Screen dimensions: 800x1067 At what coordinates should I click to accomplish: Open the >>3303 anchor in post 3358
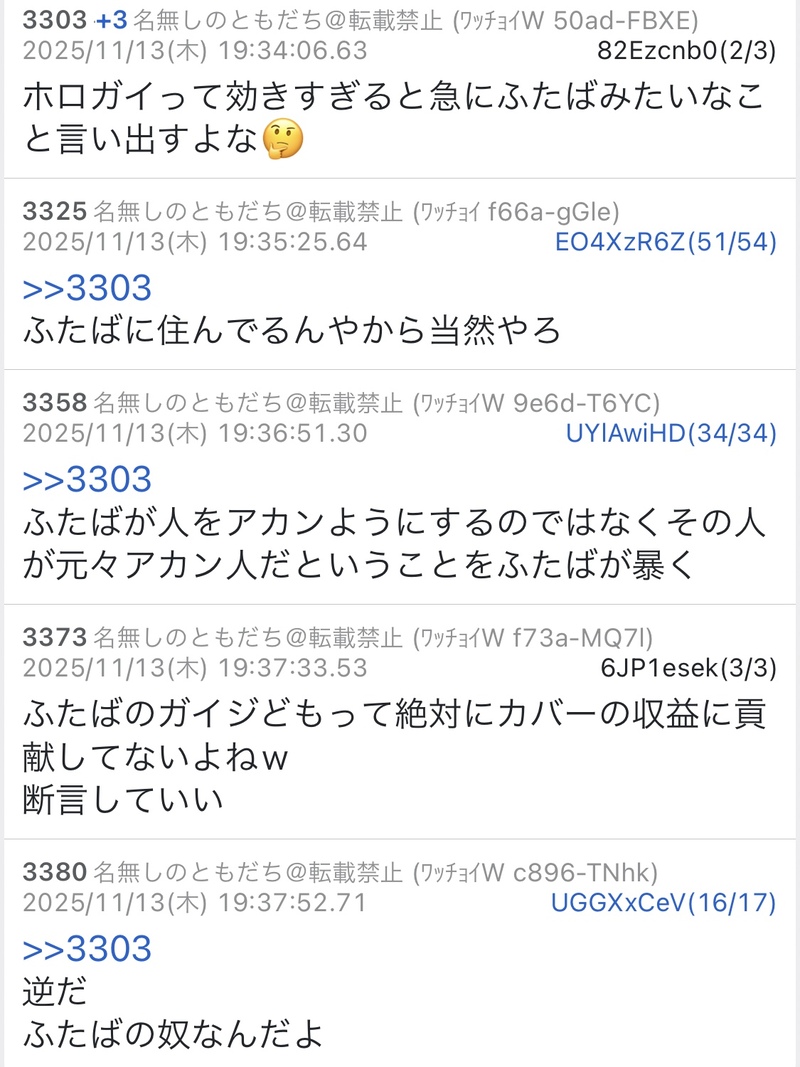pyautogui.click(x=87, y=479)
